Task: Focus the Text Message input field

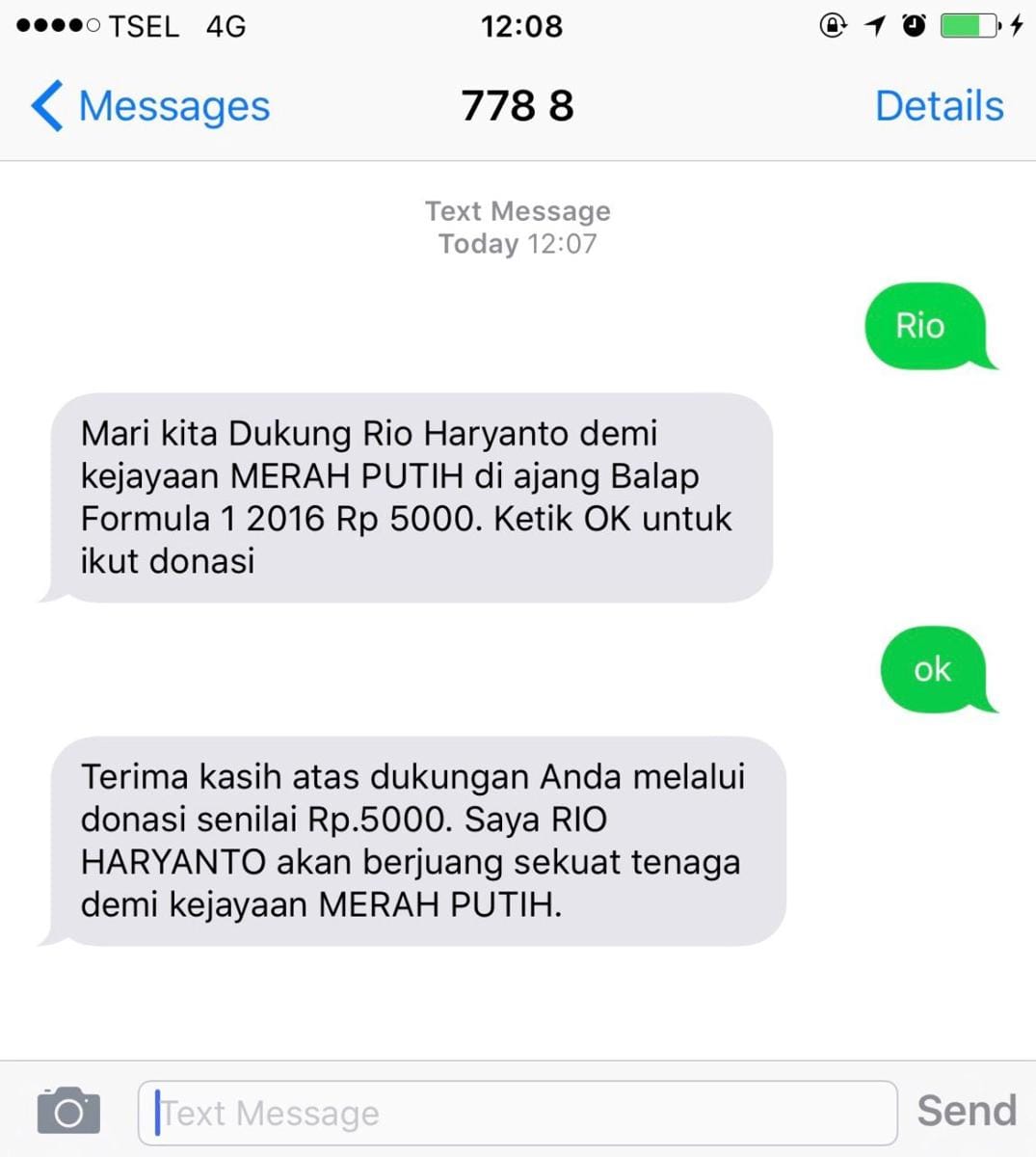Action: (518, 1113)
